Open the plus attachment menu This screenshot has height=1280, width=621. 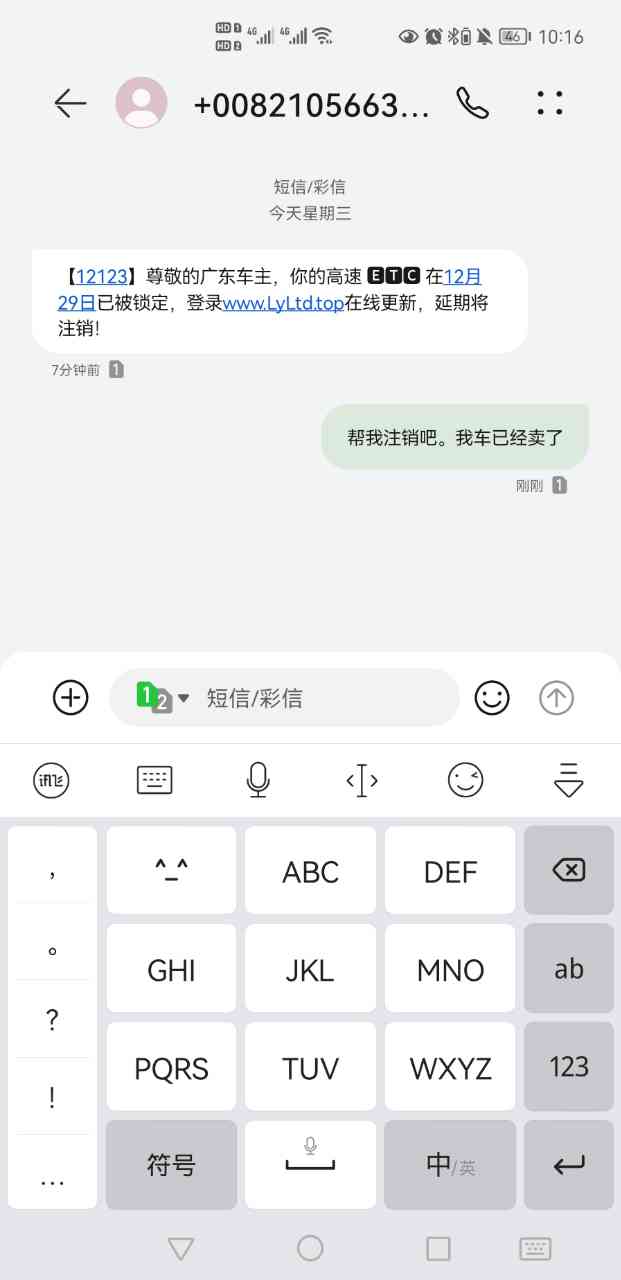pyautogui.click(x=70, y=697)
